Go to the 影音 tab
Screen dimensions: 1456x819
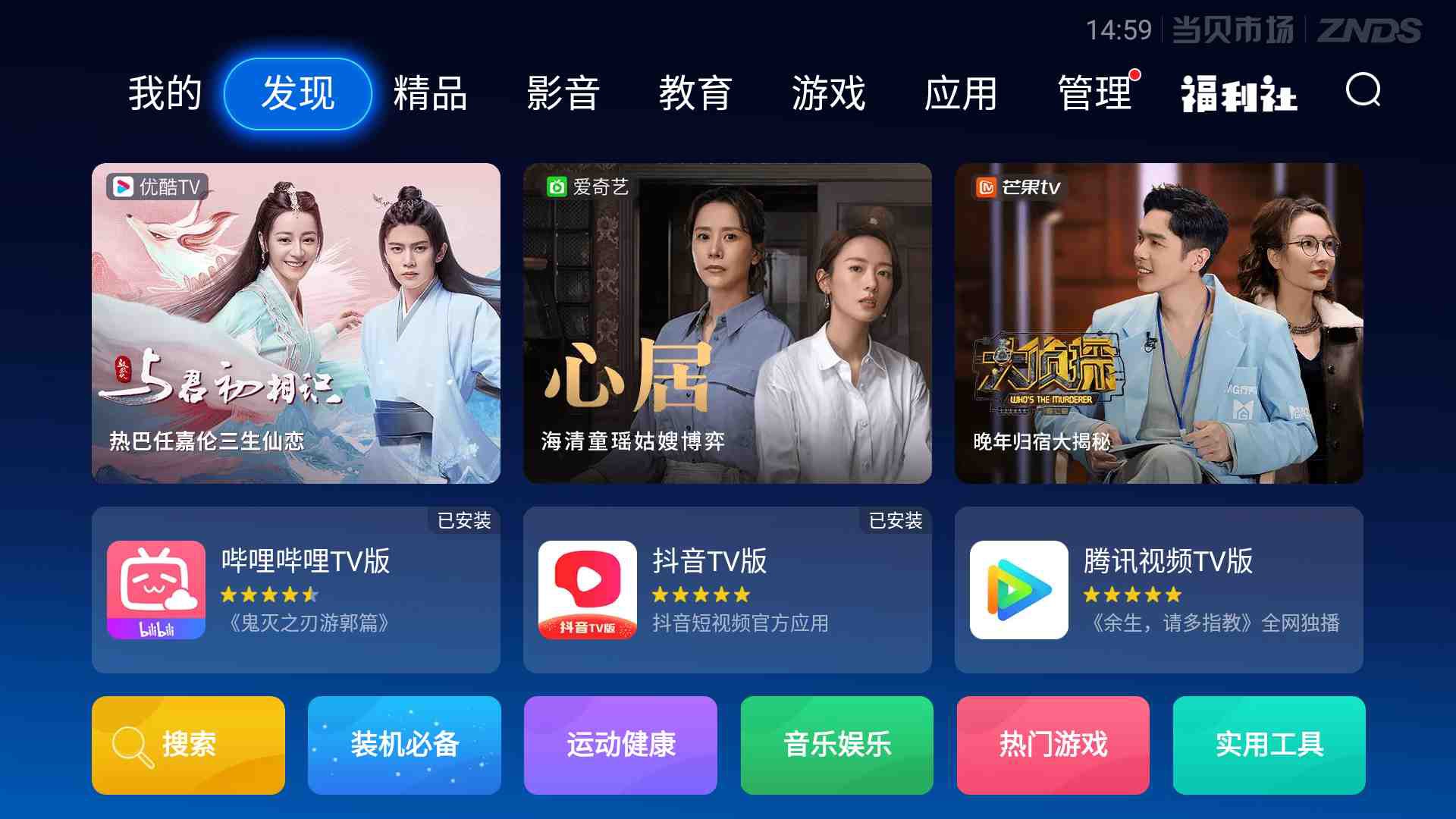point(563,94)
